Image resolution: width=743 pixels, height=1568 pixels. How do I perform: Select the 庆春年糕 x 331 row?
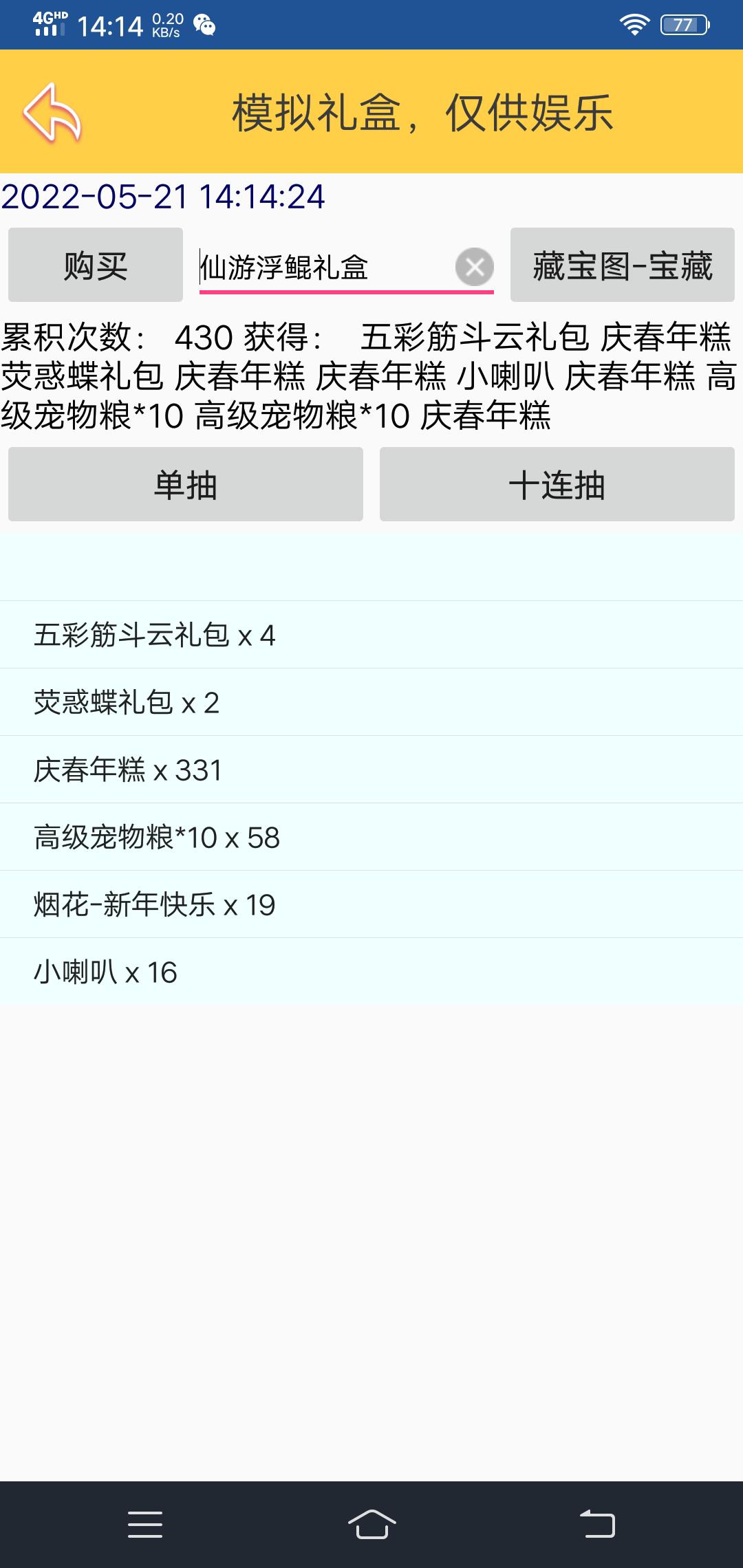(x=371, y=770)
